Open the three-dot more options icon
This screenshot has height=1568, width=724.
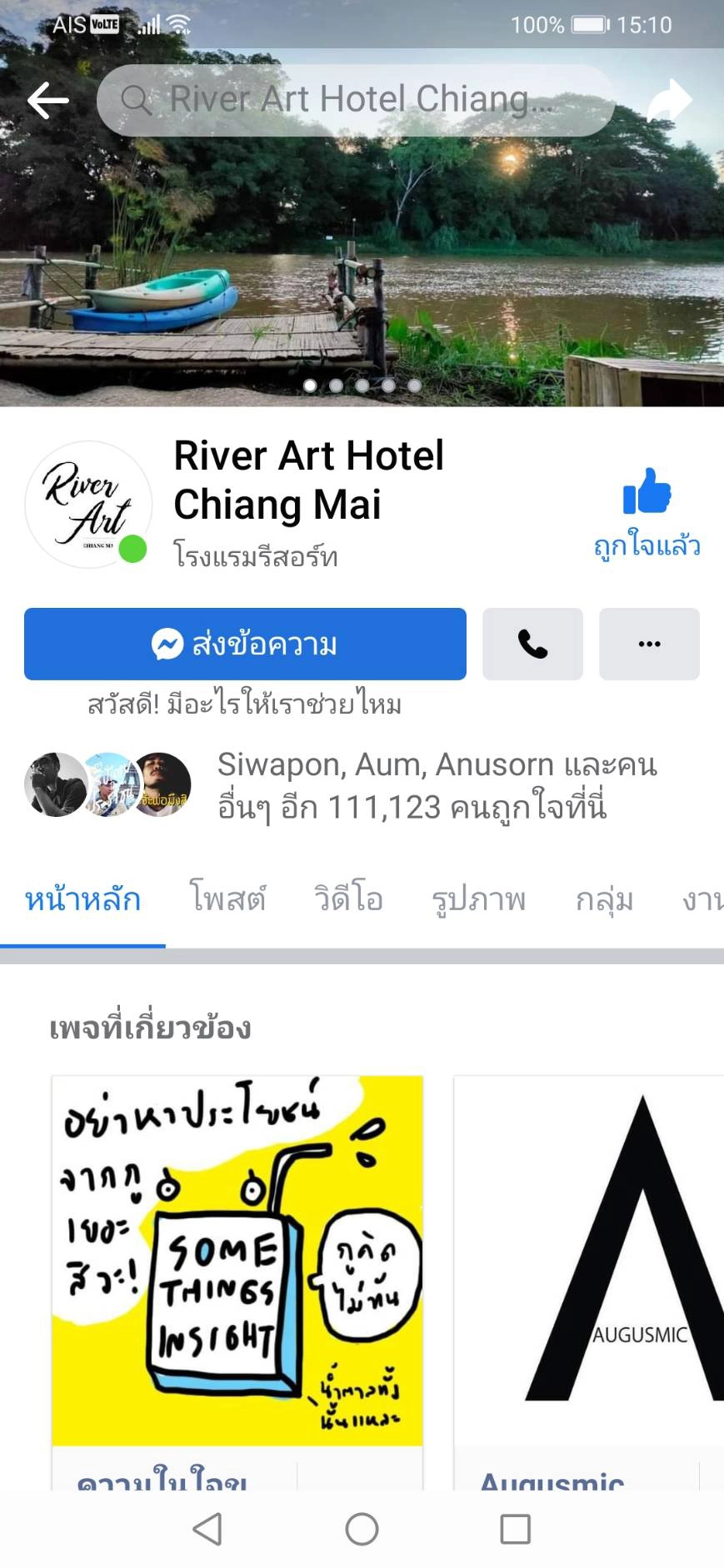649,643
